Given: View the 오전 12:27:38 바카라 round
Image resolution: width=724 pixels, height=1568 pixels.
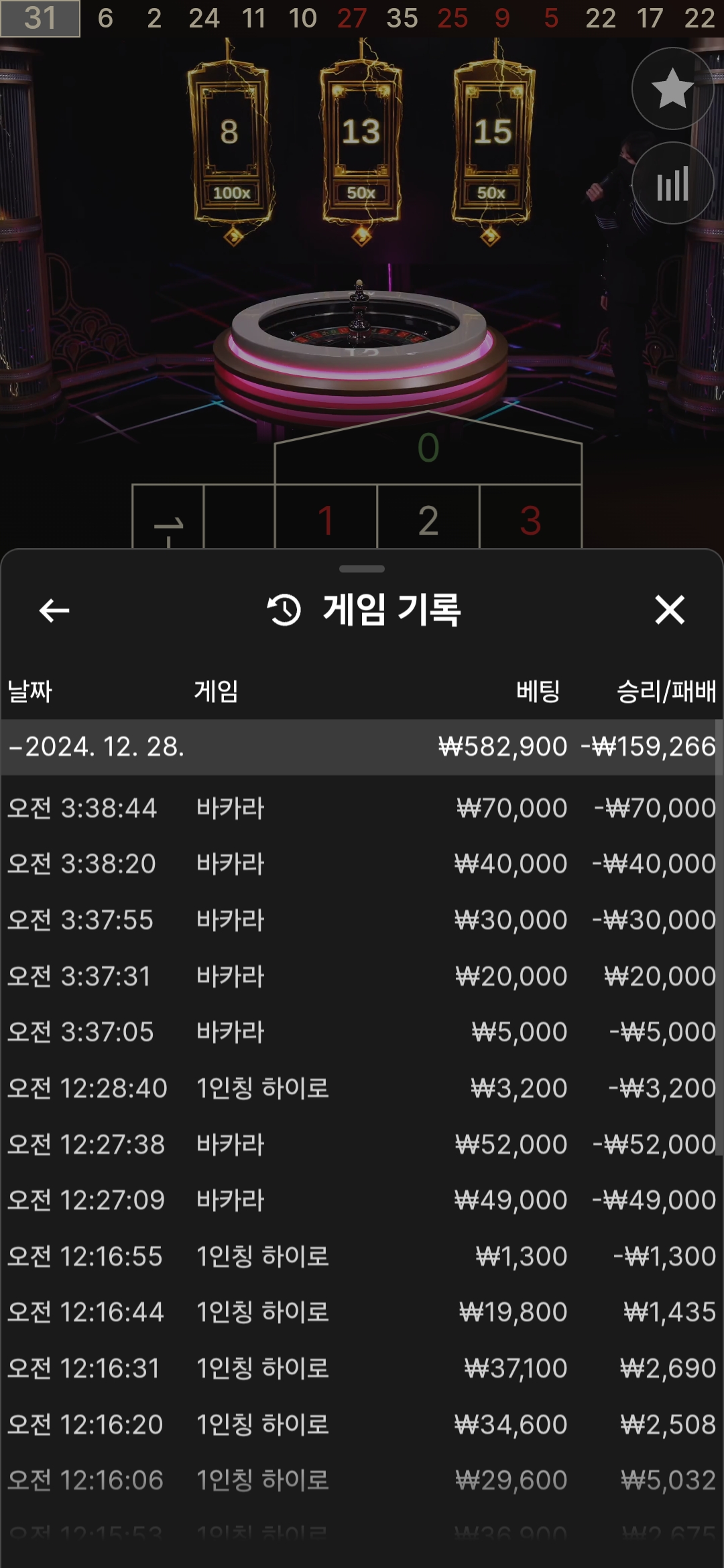Looking at the screenshot, I should coord(362,1145).
